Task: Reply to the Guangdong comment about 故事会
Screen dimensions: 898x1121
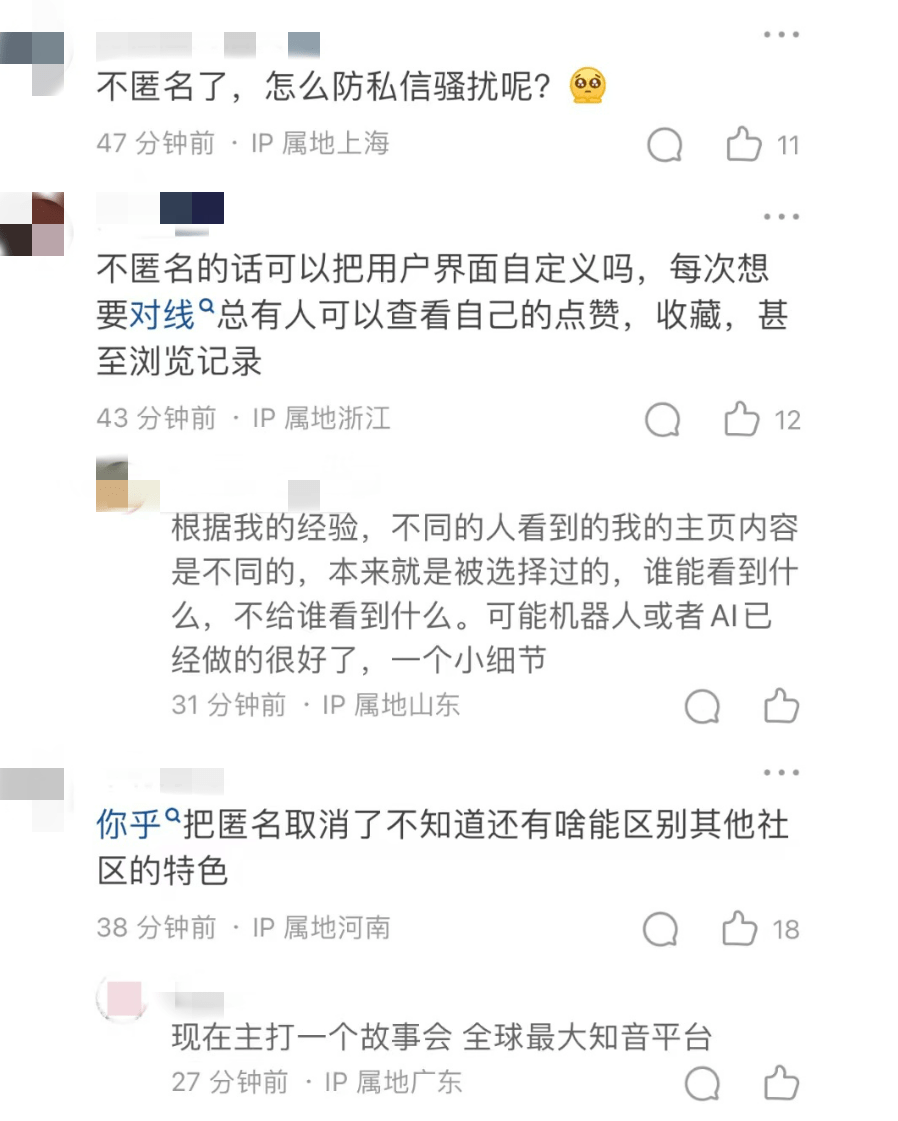Action: 702,1084
